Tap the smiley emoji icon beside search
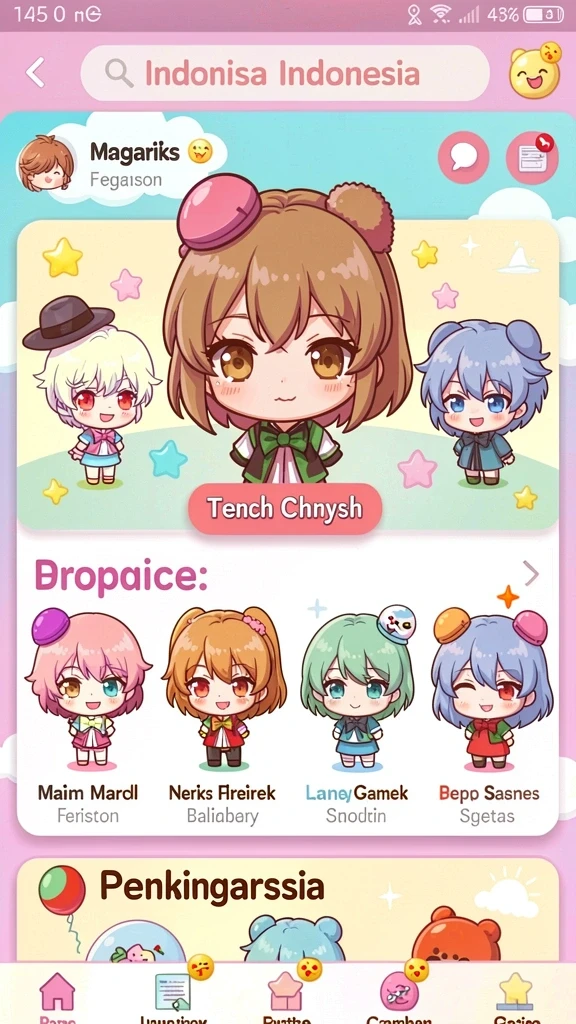Image resolution: width=576 pixels, height=1024 pixels. 536,71
